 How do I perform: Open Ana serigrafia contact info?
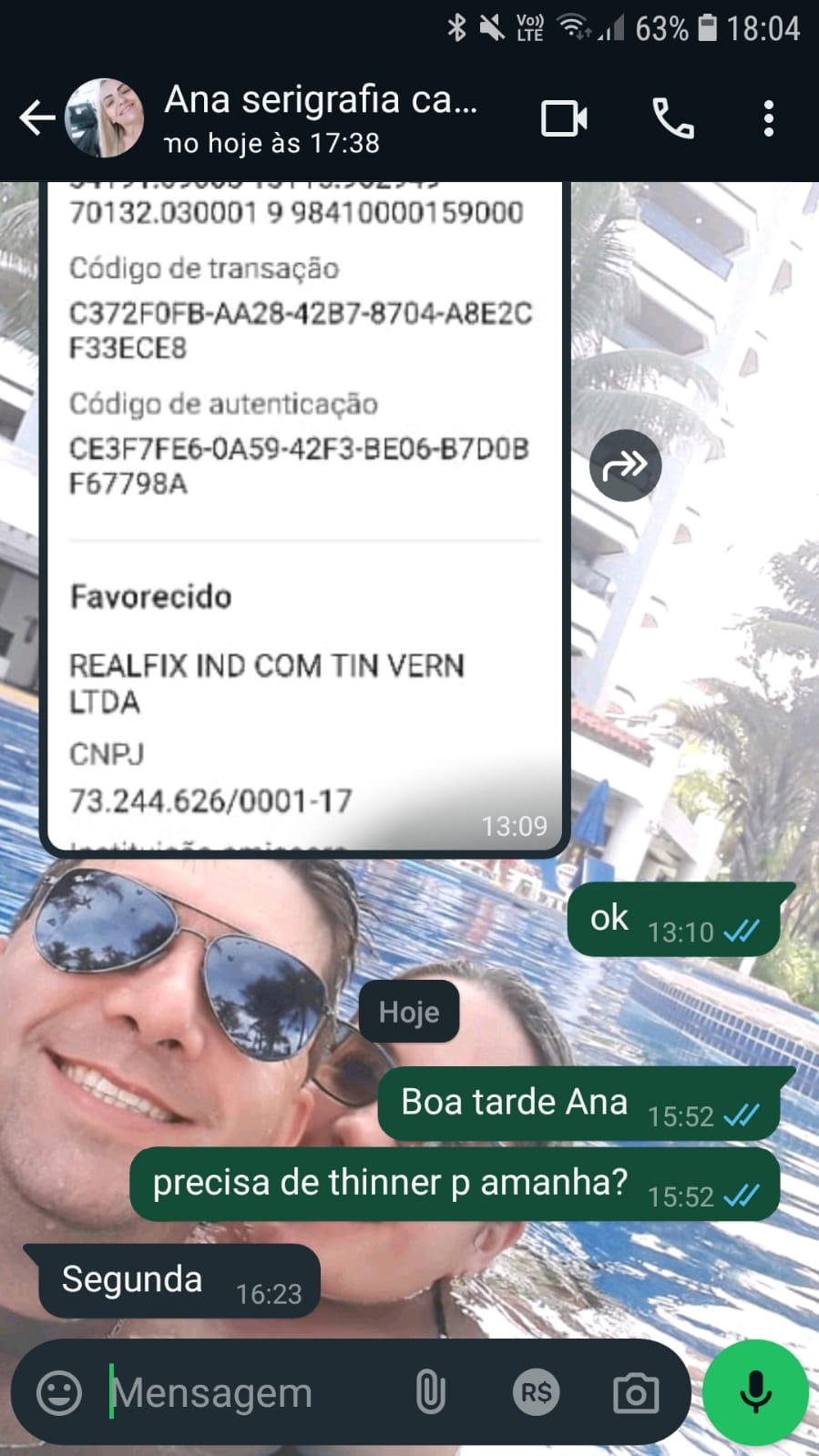tap(319, 118)
